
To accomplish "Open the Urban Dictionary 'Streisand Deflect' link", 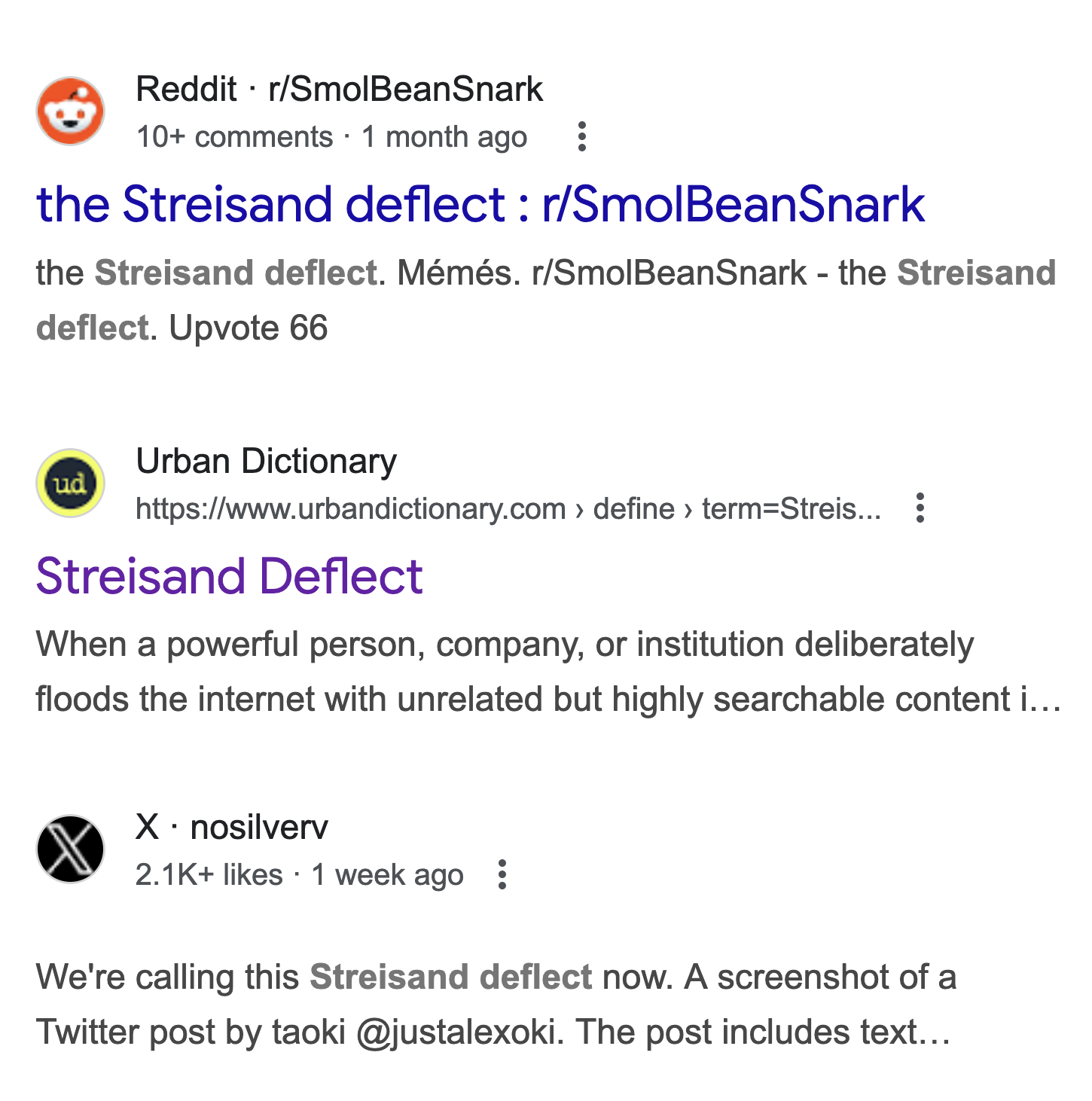I will [229, 577].
